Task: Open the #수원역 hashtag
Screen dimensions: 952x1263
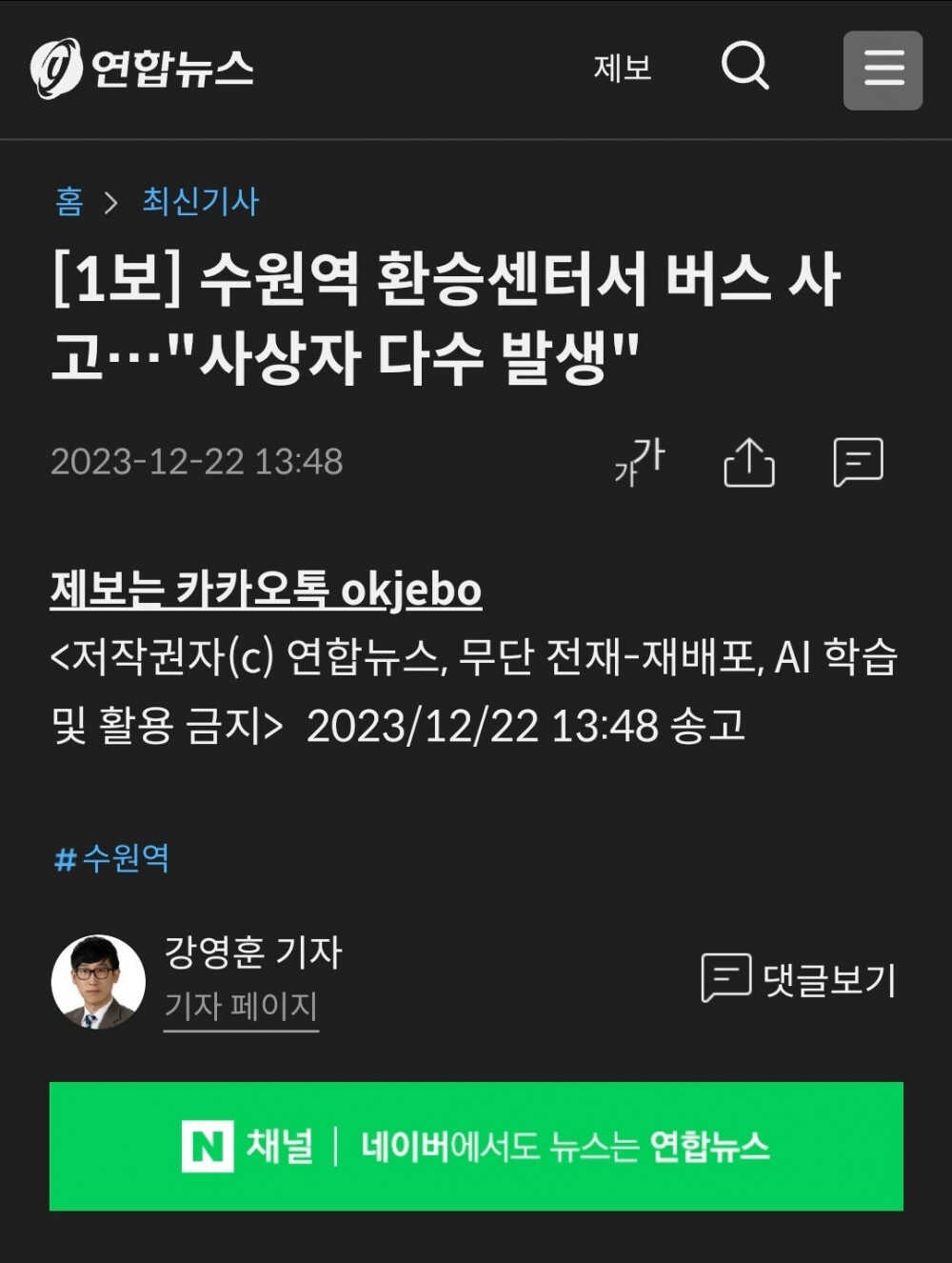Action: (x=112, y=858)
